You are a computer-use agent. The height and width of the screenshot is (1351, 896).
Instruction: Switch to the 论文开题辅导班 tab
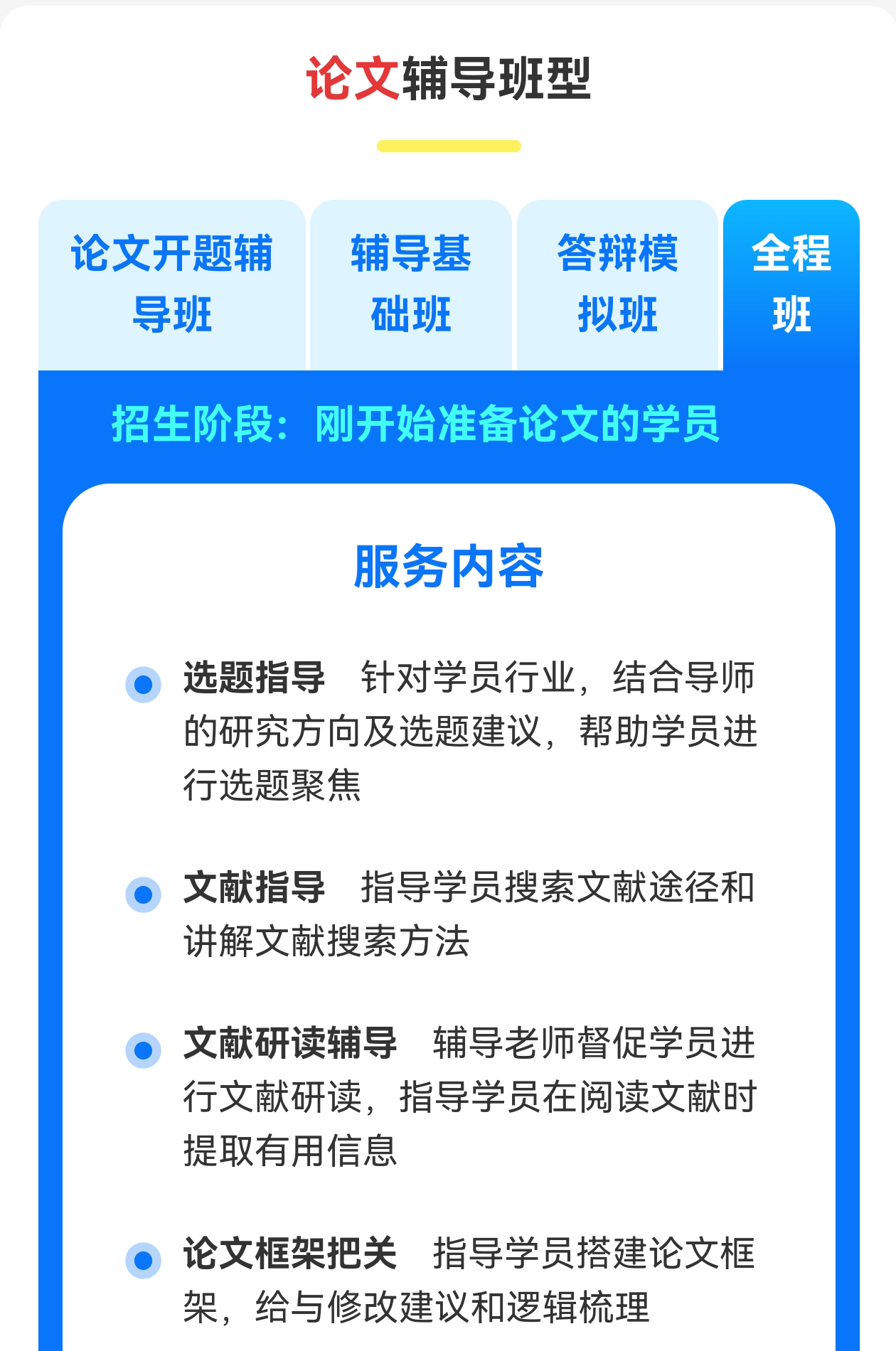click(172, 284)
